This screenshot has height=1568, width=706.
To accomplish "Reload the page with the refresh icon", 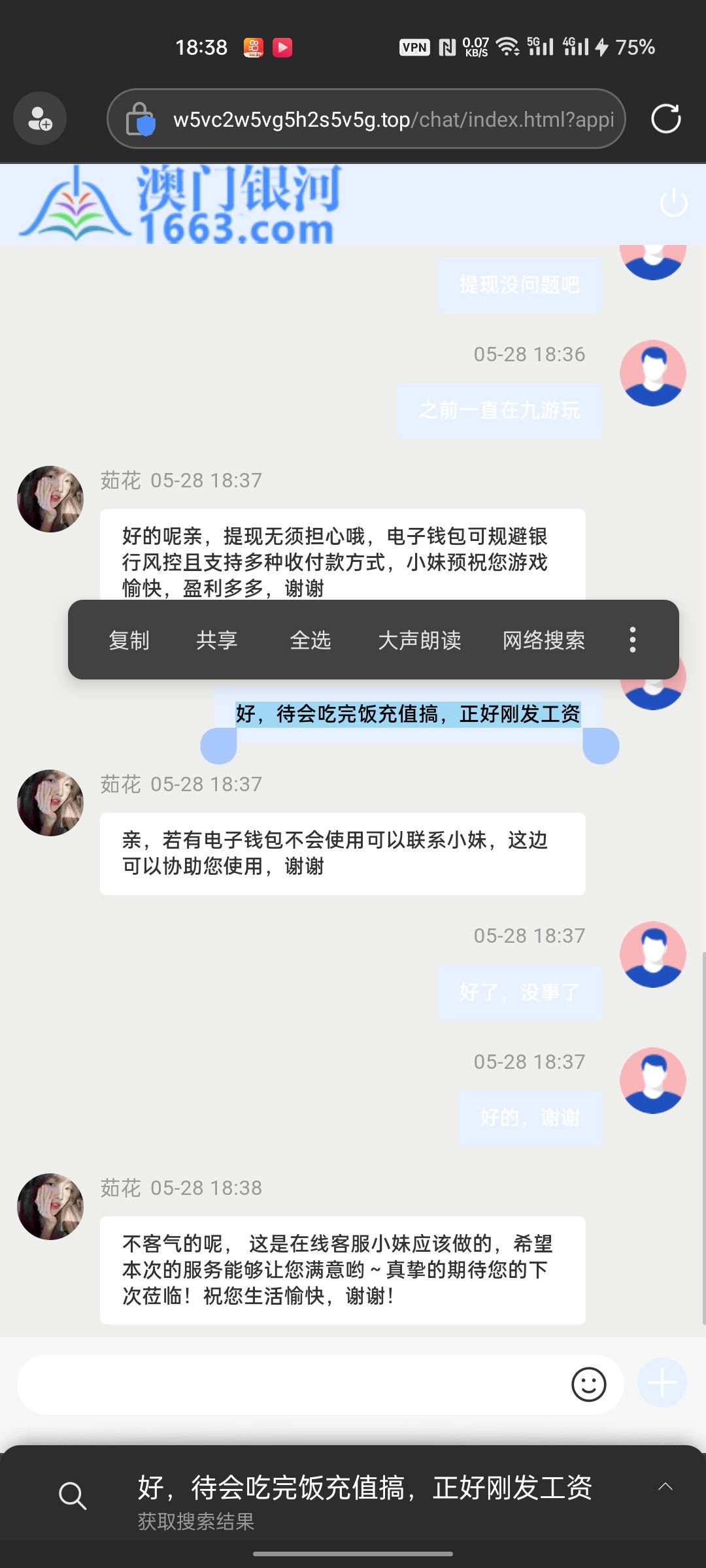I will (x=666, y=119).
